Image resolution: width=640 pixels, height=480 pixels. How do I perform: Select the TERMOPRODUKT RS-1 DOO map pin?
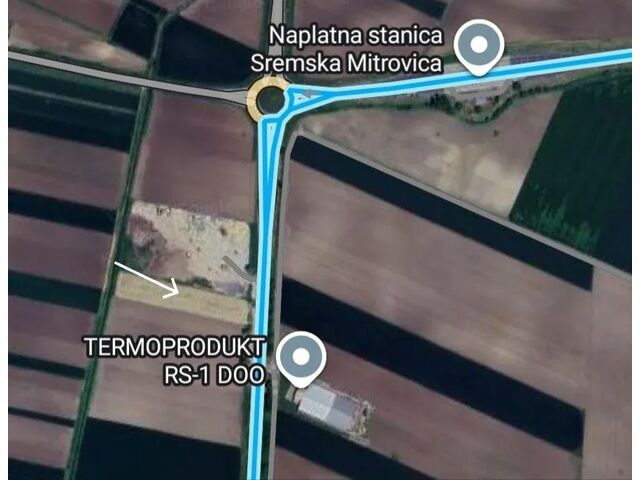tap(300, 358)
